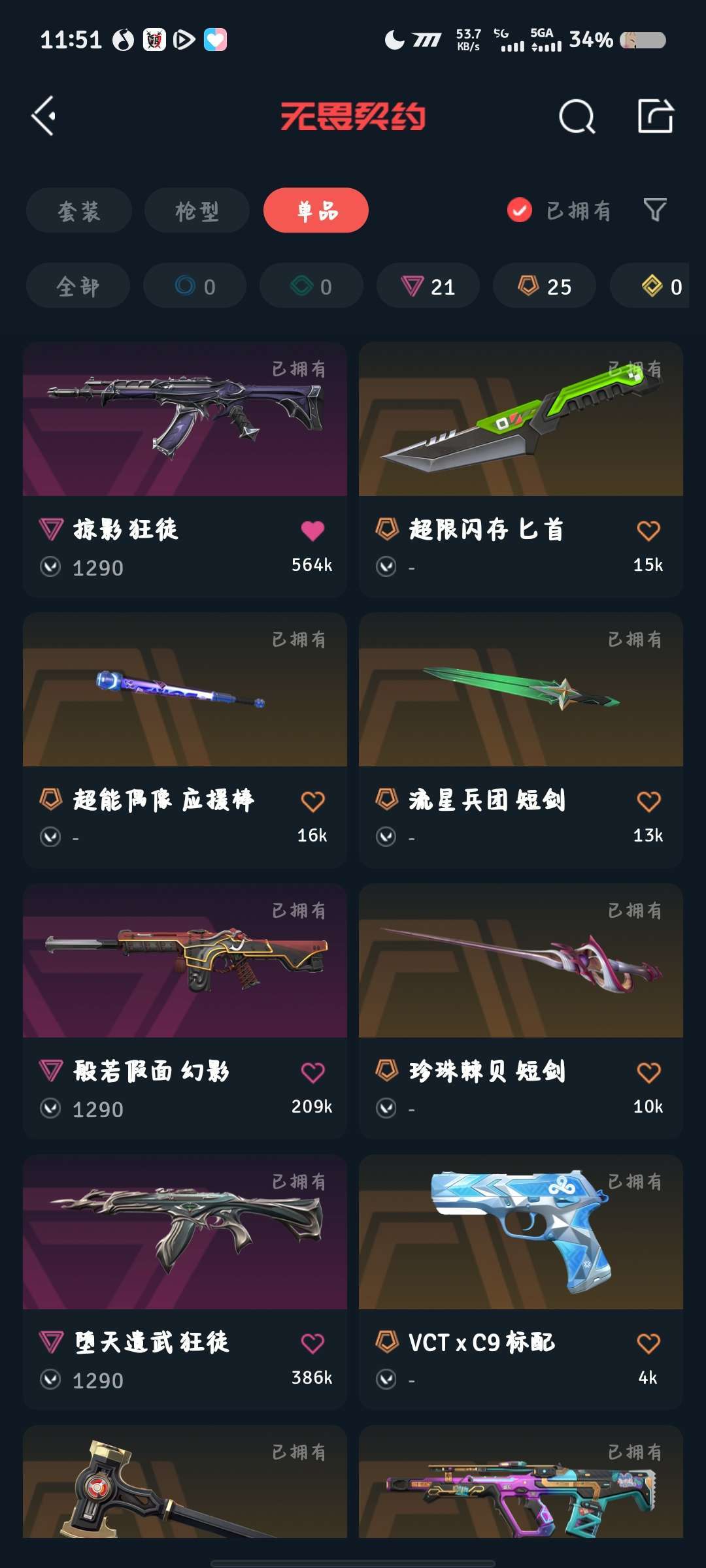Screen dimensions: 706x1568
Task: Like the VCT x C9 标配 skin
Action: (648, 1343)
